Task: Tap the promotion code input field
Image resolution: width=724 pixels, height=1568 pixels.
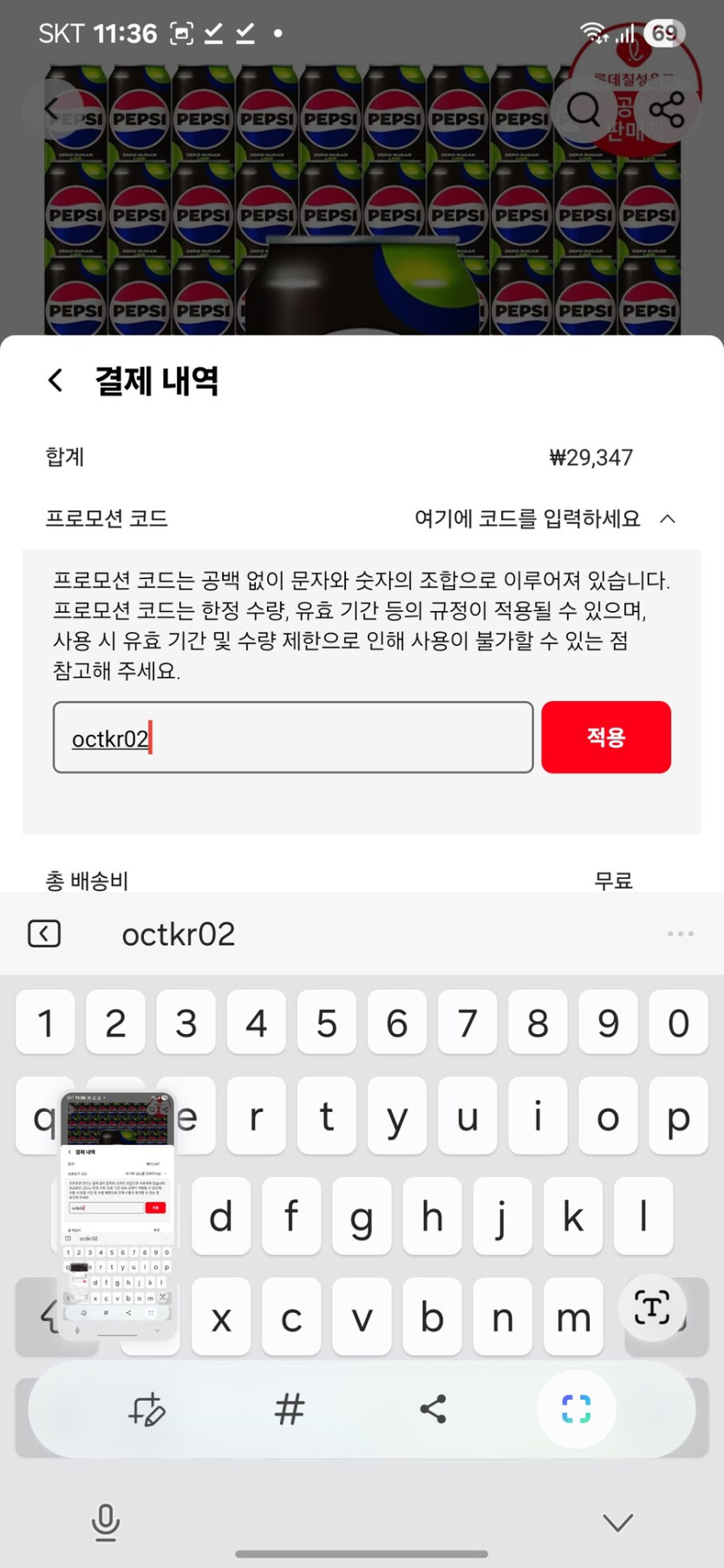Action: click(293, 738)
